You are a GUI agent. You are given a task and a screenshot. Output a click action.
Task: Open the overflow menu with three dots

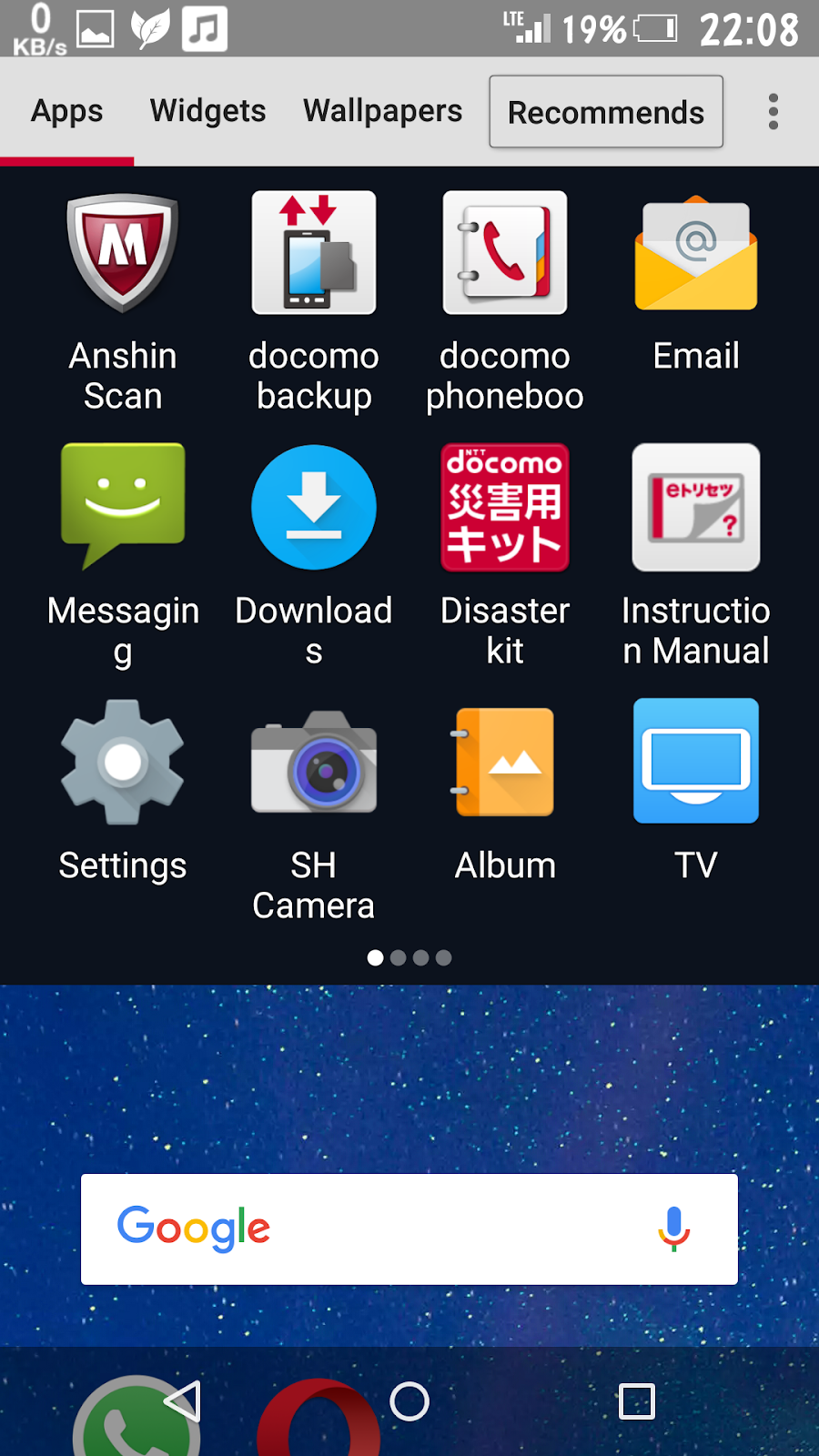tap(773, 111)
